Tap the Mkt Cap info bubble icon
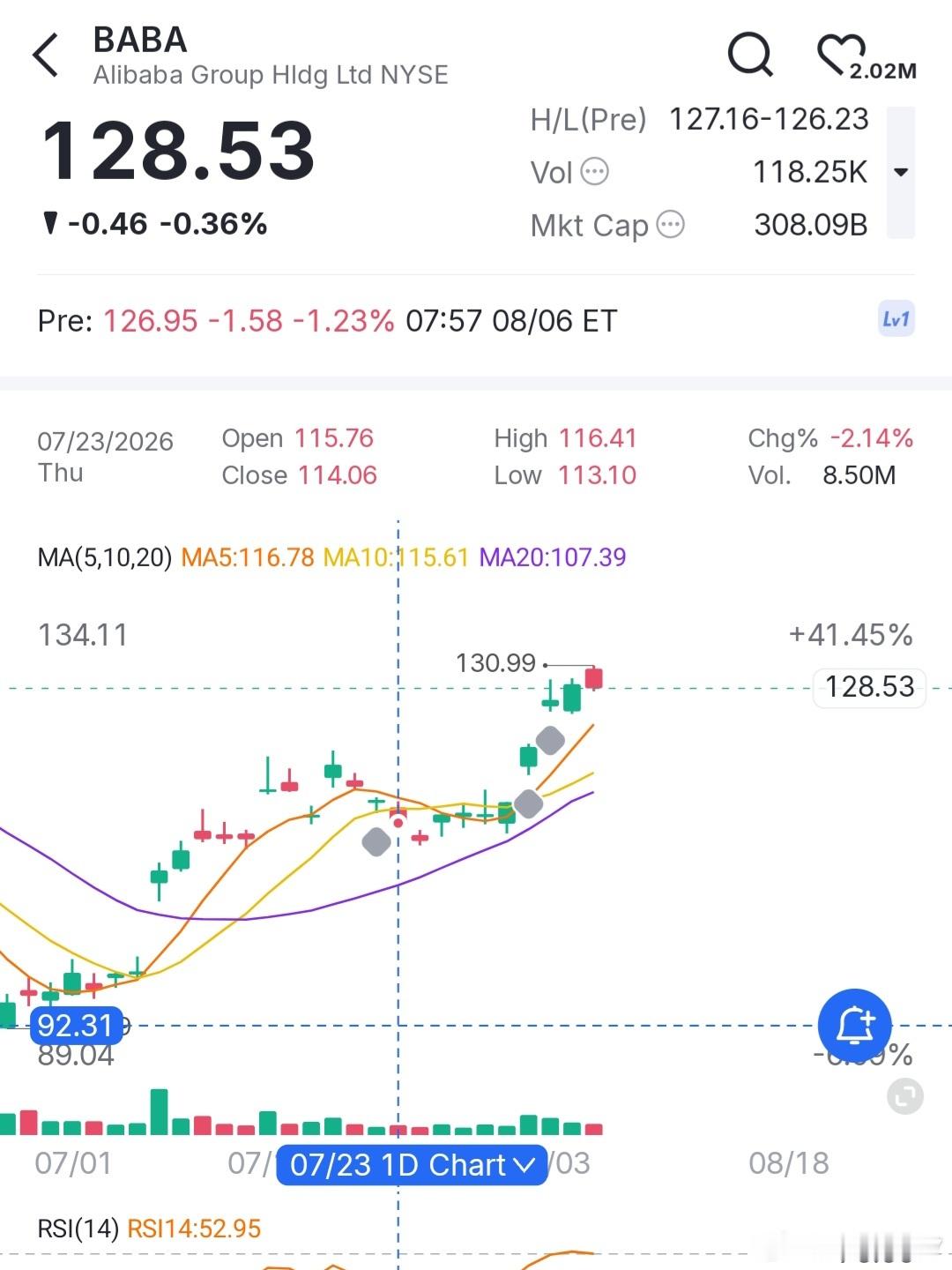952x1270 pixels. (671, 225)
